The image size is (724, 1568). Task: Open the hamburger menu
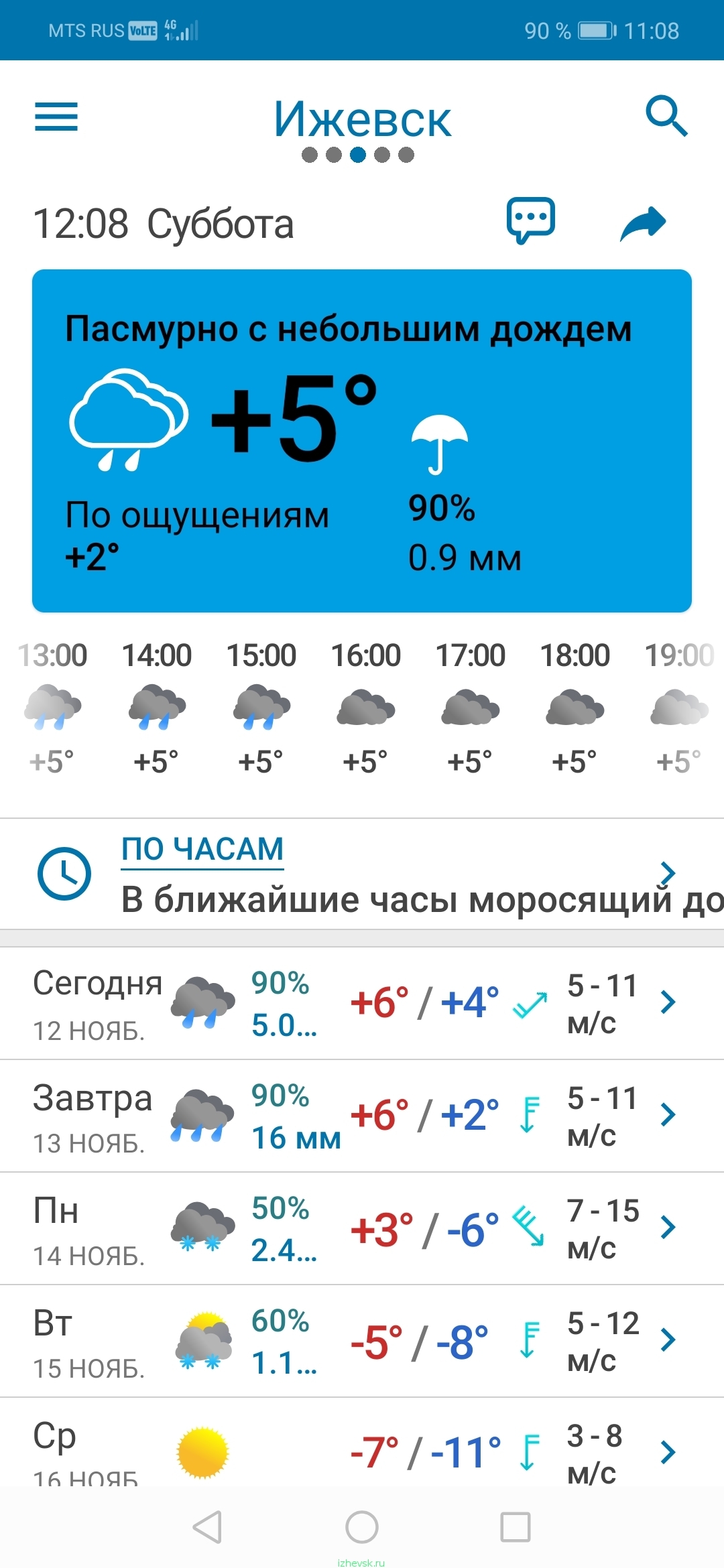point(56,117)
